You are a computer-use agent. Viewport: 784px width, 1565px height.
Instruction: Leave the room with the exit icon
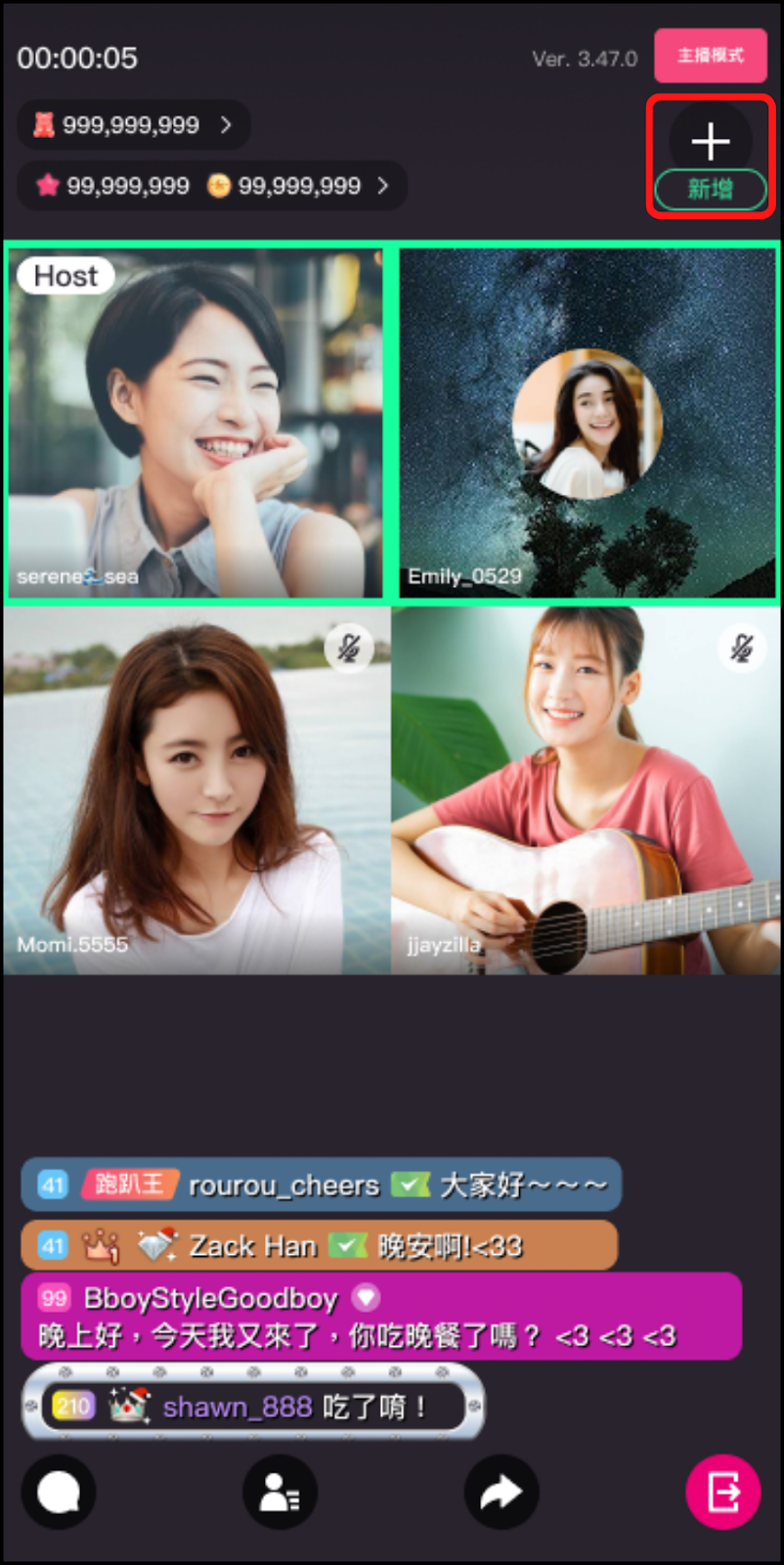click(723, 1492)
